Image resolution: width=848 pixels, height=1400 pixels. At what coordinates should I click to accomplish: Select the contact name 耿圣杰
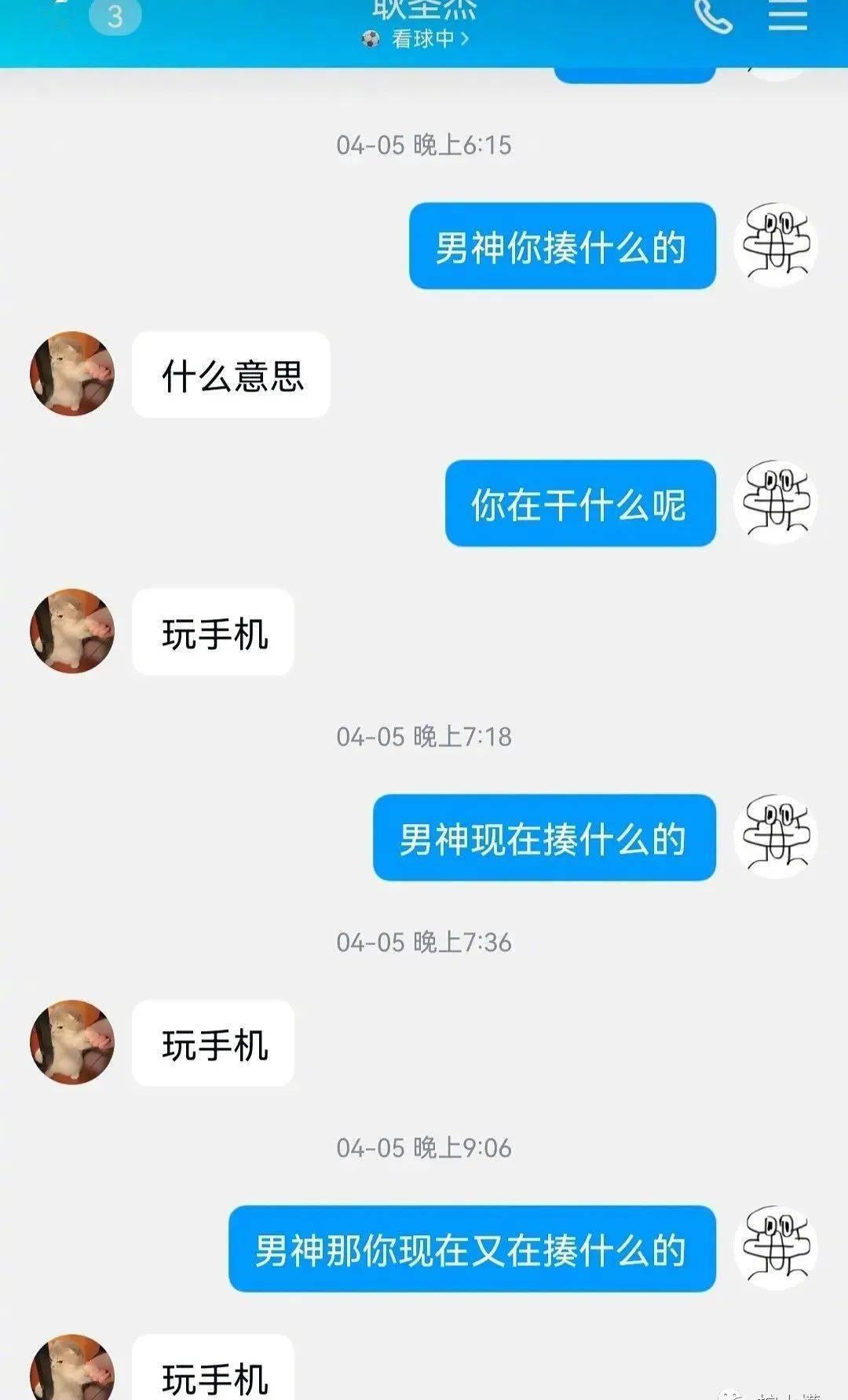pos(423,6)
